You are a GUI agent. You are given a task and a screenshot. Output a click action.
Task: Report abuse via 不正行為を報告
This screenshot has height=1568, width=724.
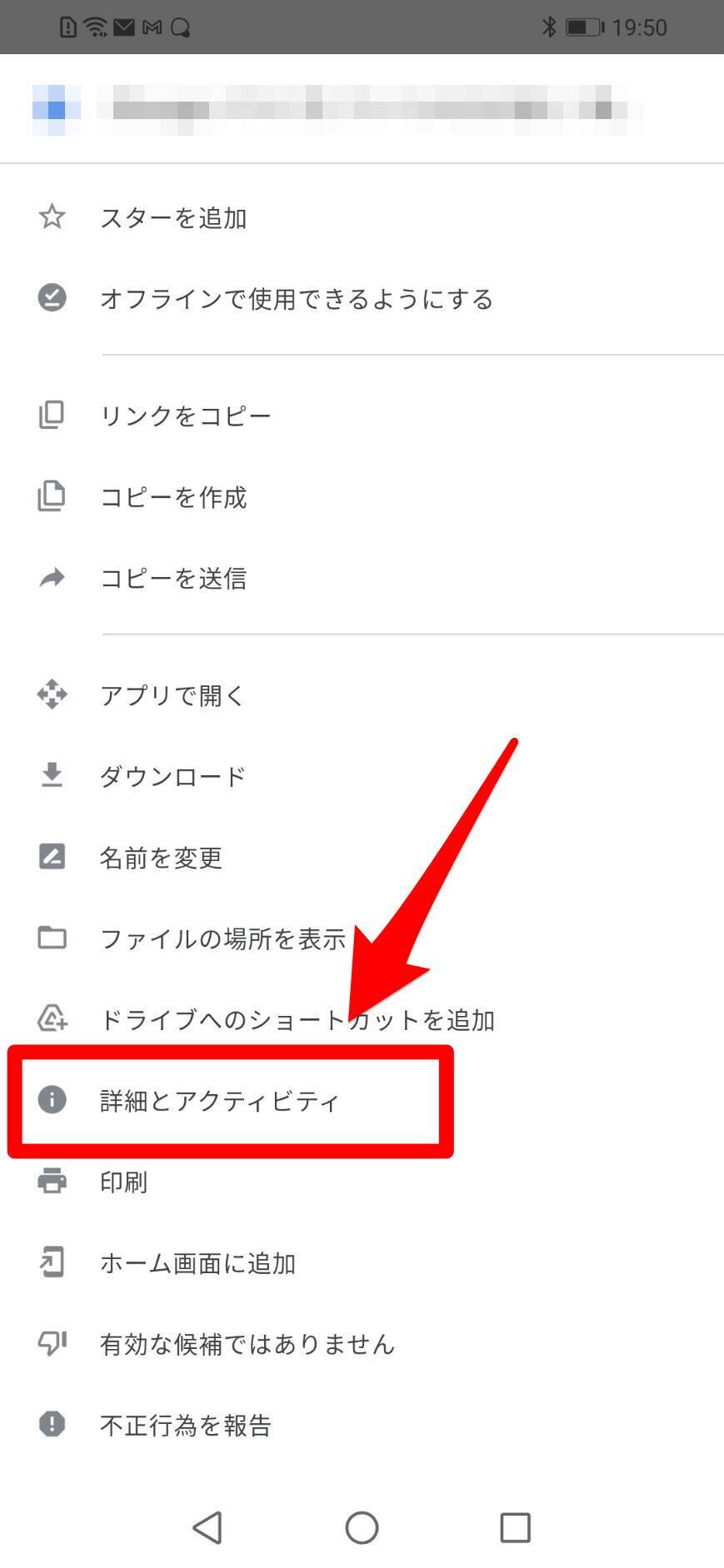(x=362, y=1425)
